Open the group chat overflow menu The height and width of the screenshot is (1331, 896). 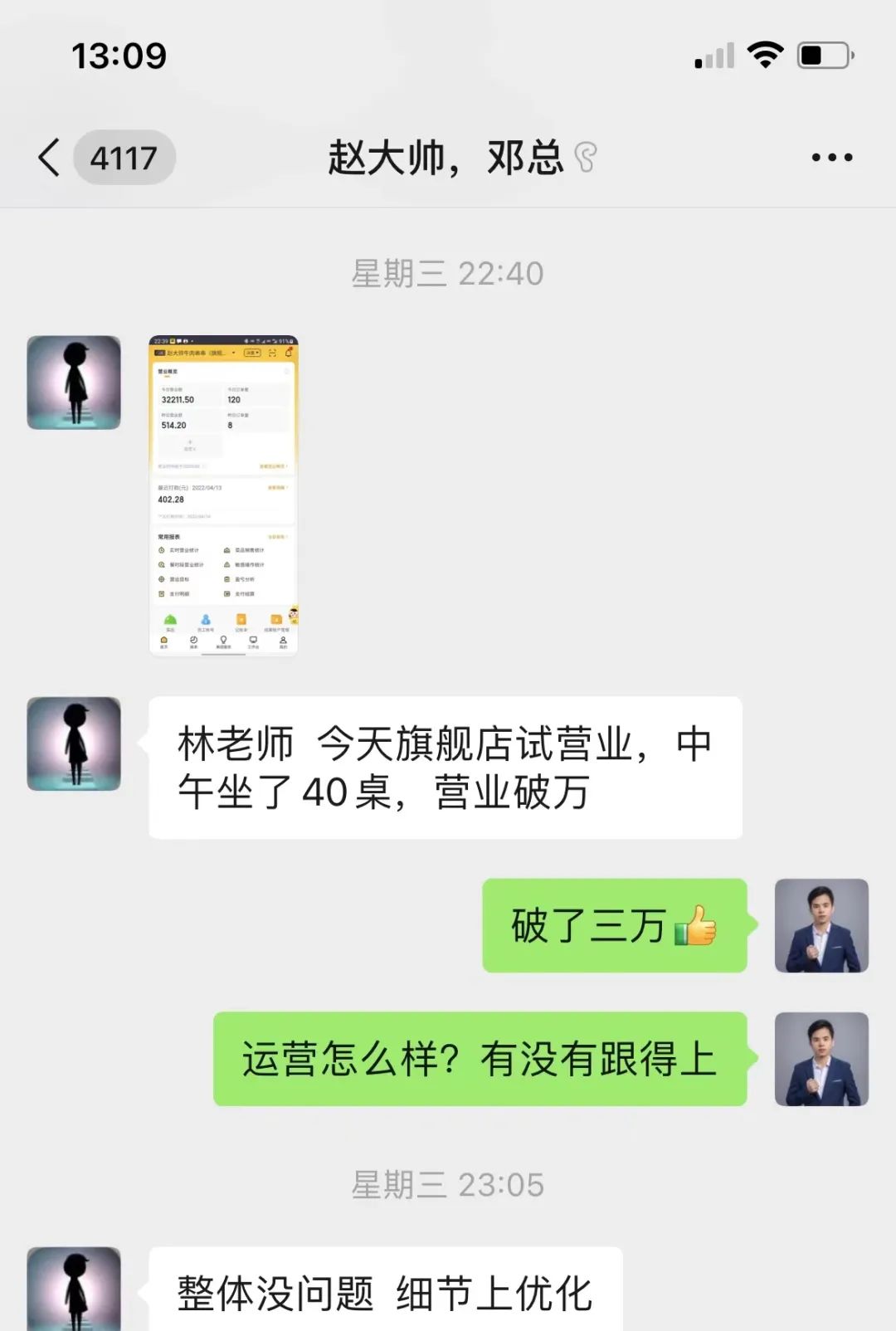[831, 157]
